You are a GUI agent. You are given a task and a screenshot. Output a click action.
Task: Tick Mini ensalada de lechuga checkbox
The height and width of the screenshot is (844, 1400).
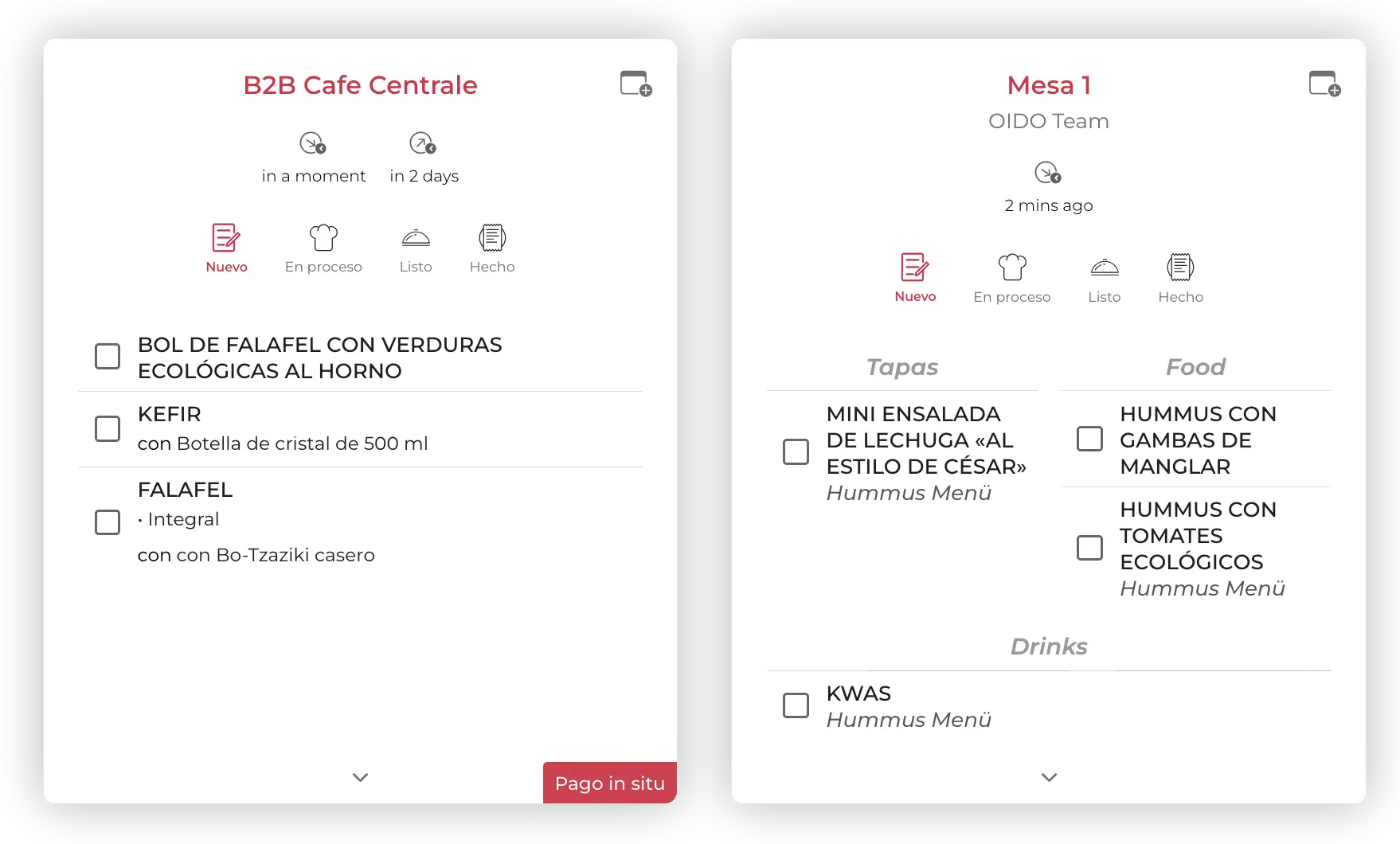click(x=796, y=451)
